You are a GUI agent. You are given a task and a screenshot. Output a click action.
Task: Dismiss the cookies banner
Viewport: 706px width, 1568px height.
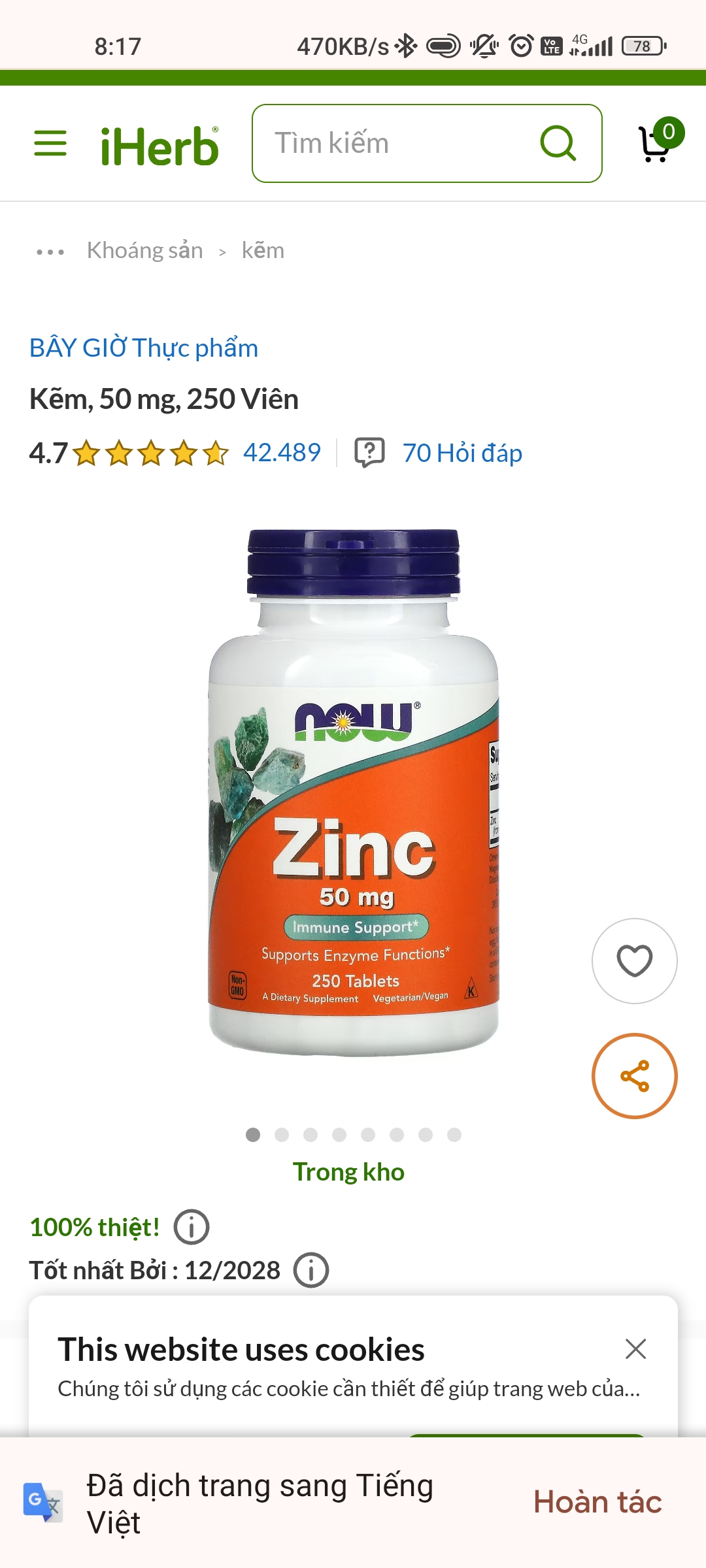[635, 1348]
